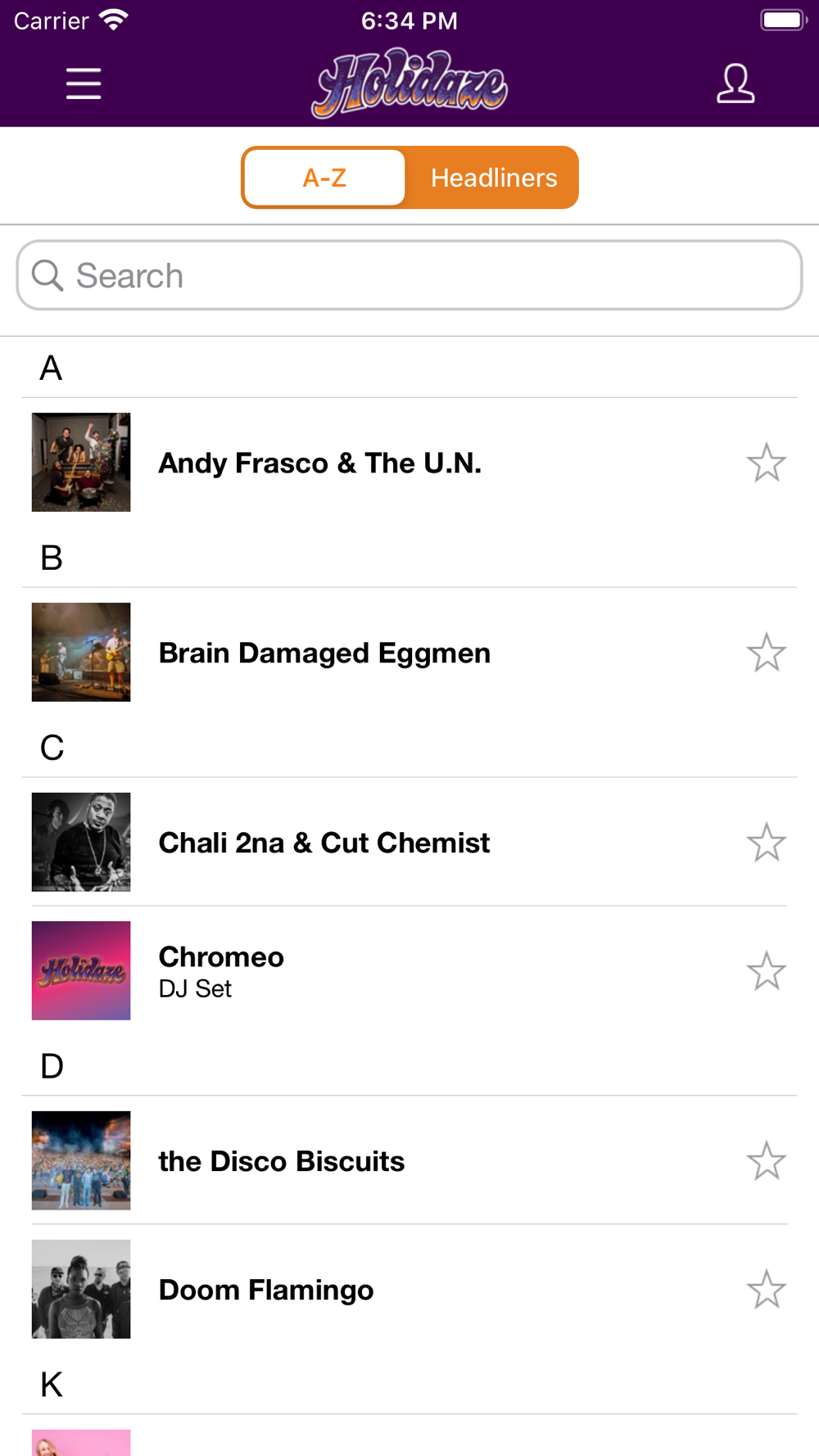Star Brain Damaged Eggmen

(766, 653)
